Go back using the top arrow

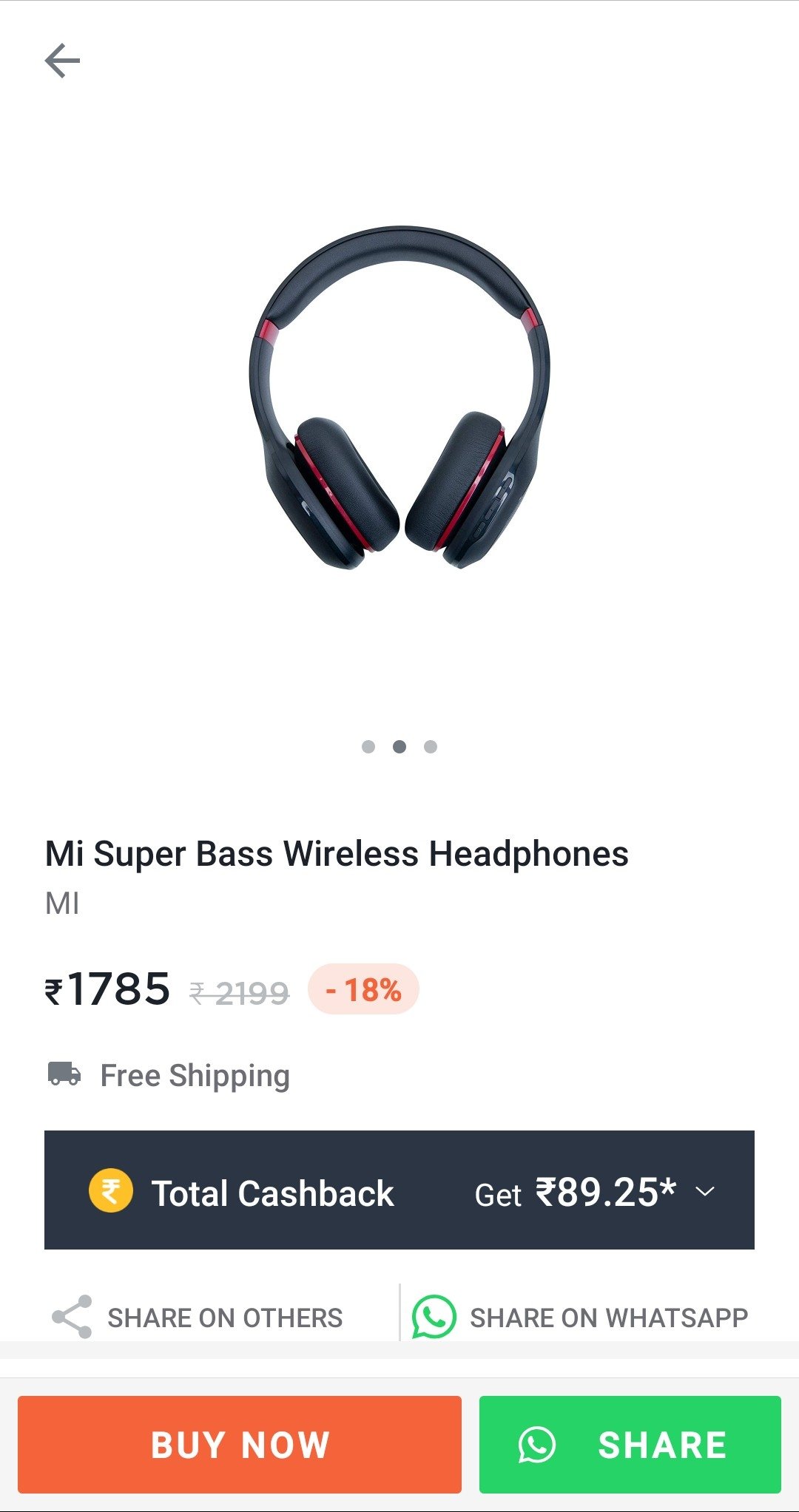(62, 61)
